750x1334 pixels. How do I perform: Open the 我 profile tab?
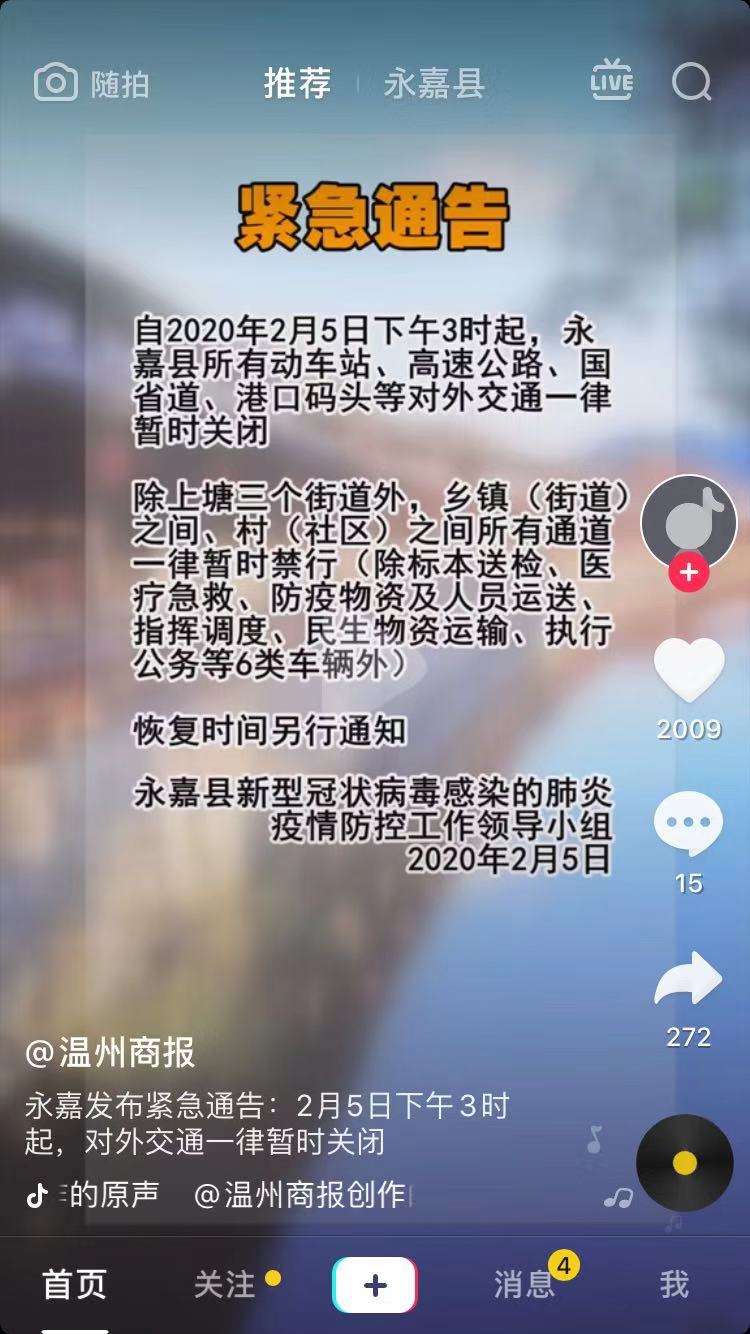pos(674,1285)
